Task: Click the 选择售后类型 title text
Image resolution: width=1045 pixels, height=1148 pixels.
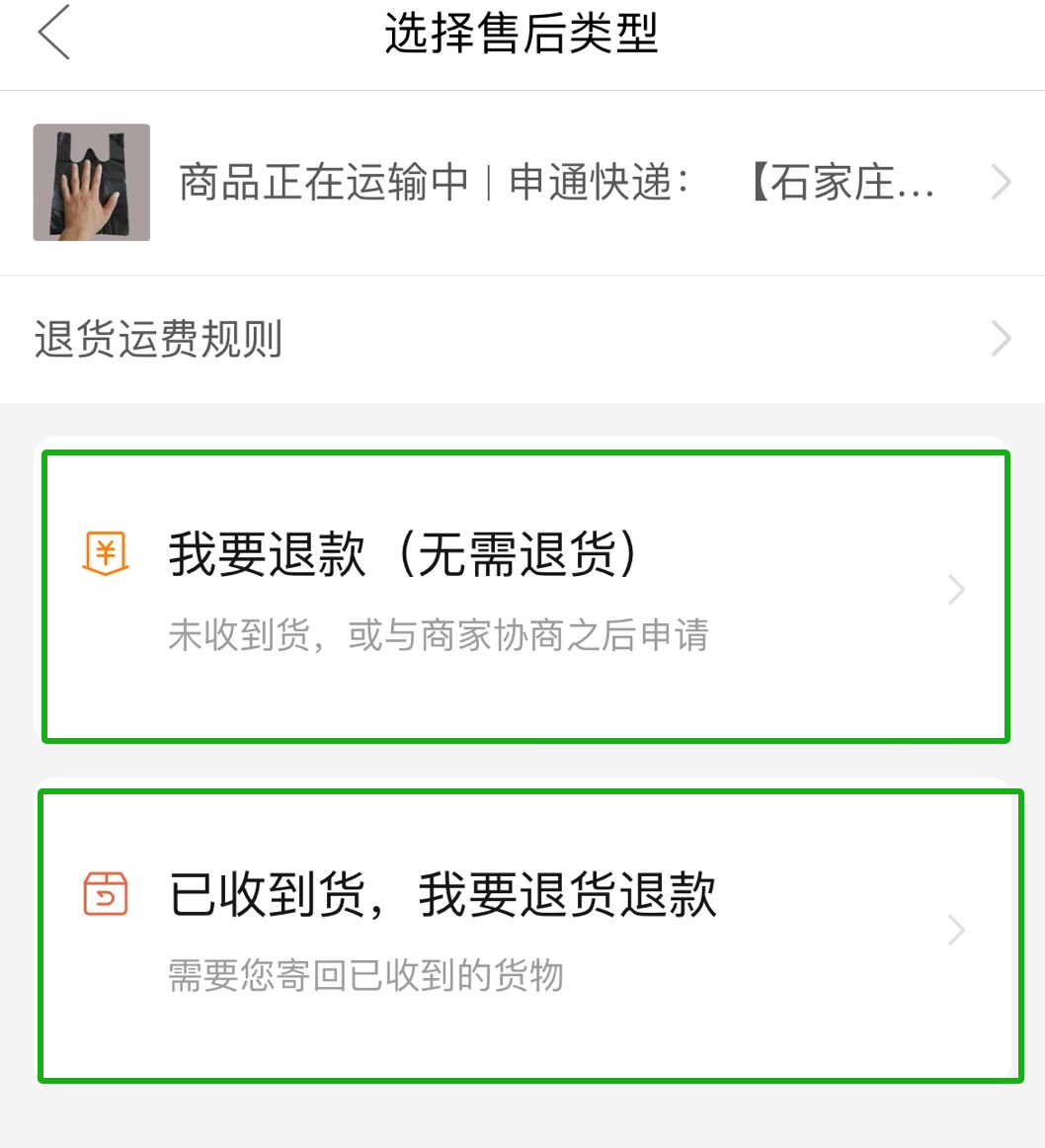Action: 522,33
